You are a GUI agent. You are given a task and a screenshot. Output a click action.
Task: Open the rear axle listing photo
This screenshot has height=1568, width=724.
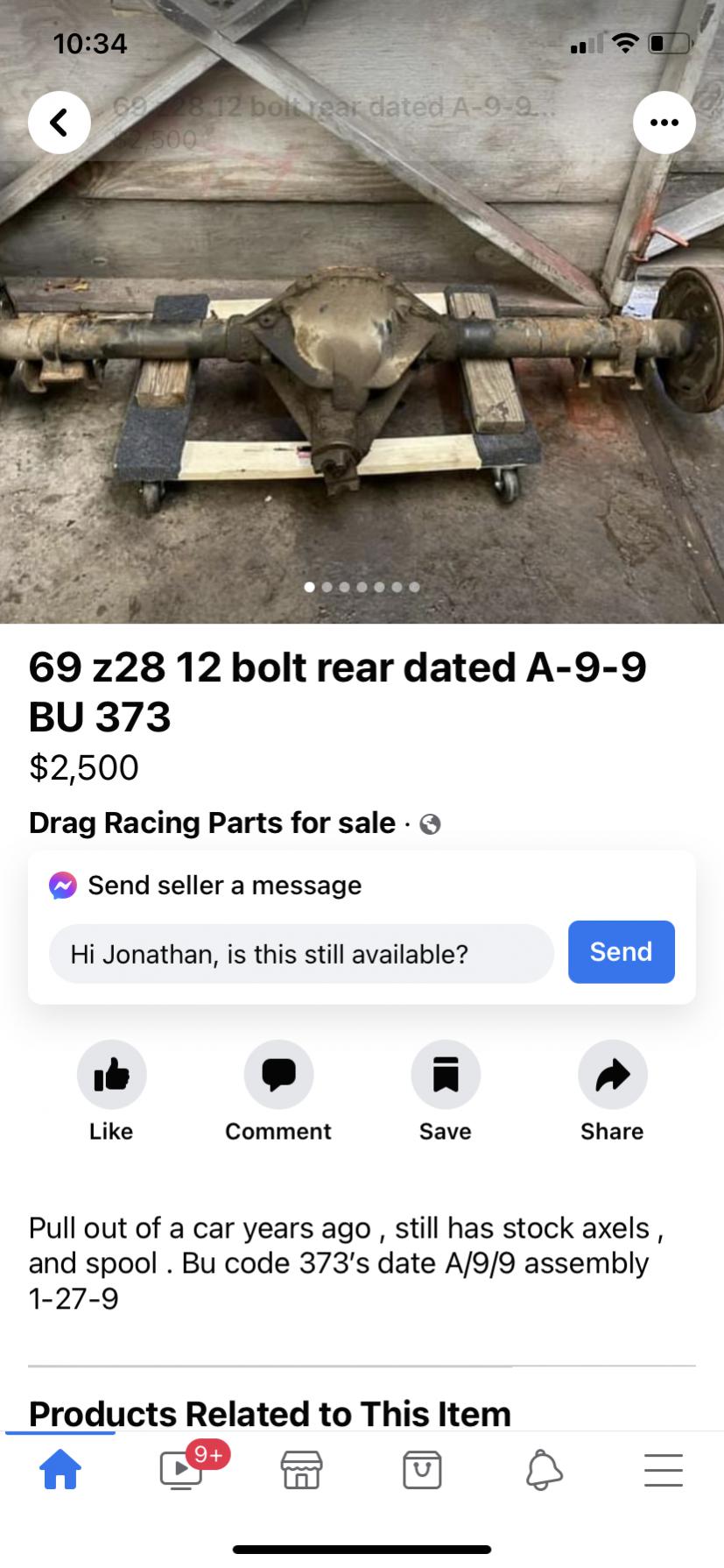coord(362,377)
